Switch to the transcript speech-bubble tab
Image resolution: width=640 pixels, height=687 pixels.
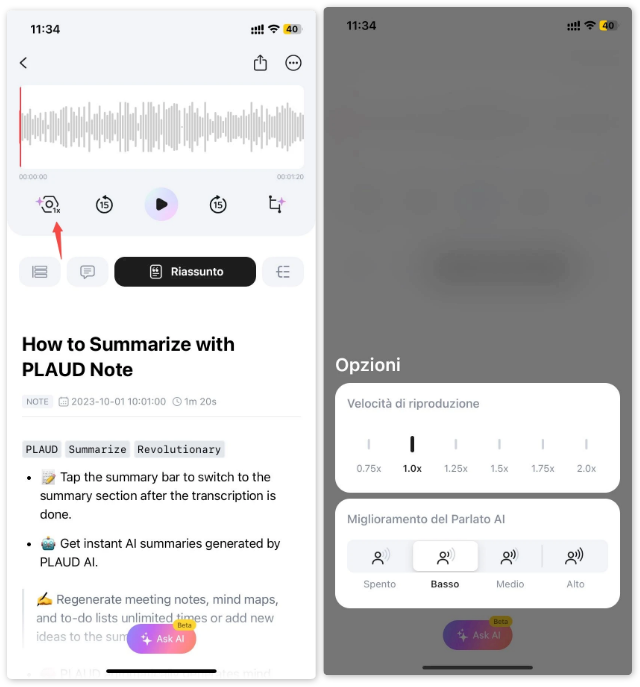[x=87, y=271]
